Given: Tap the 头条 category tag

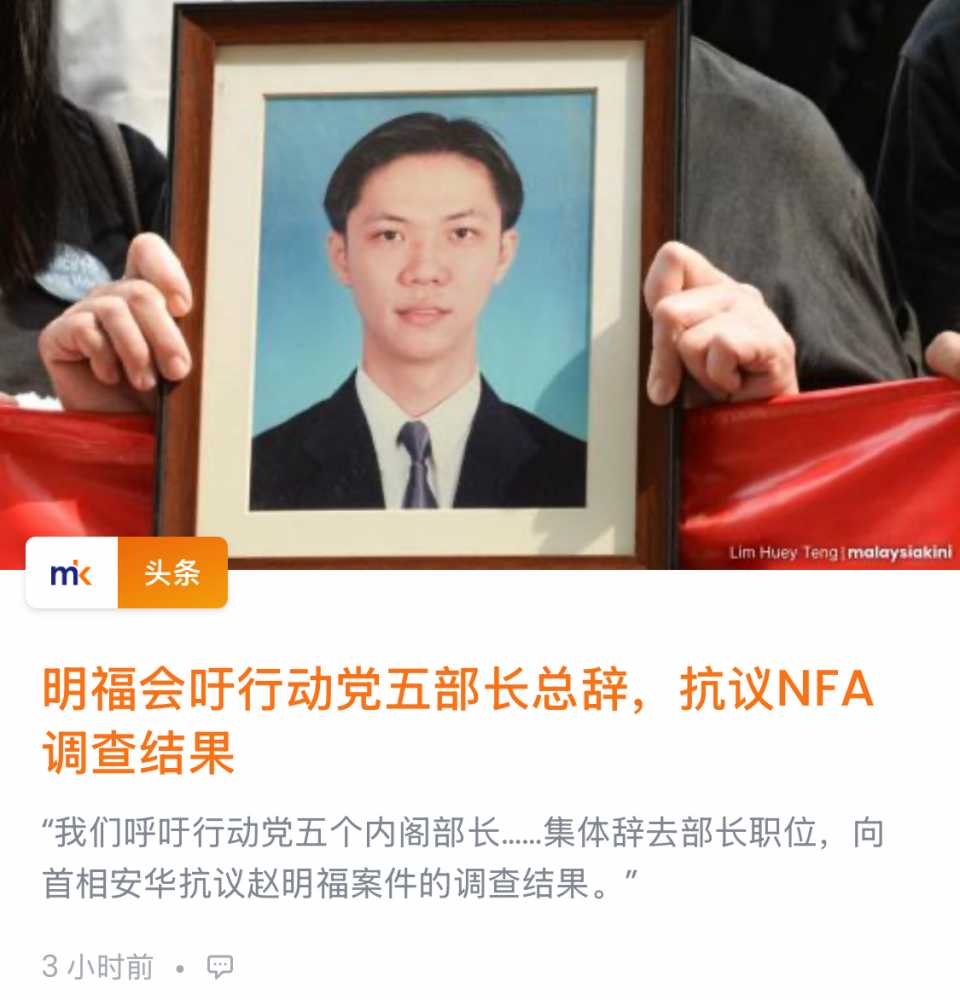Looking at the screenshot, I should [x=172, y=573].
